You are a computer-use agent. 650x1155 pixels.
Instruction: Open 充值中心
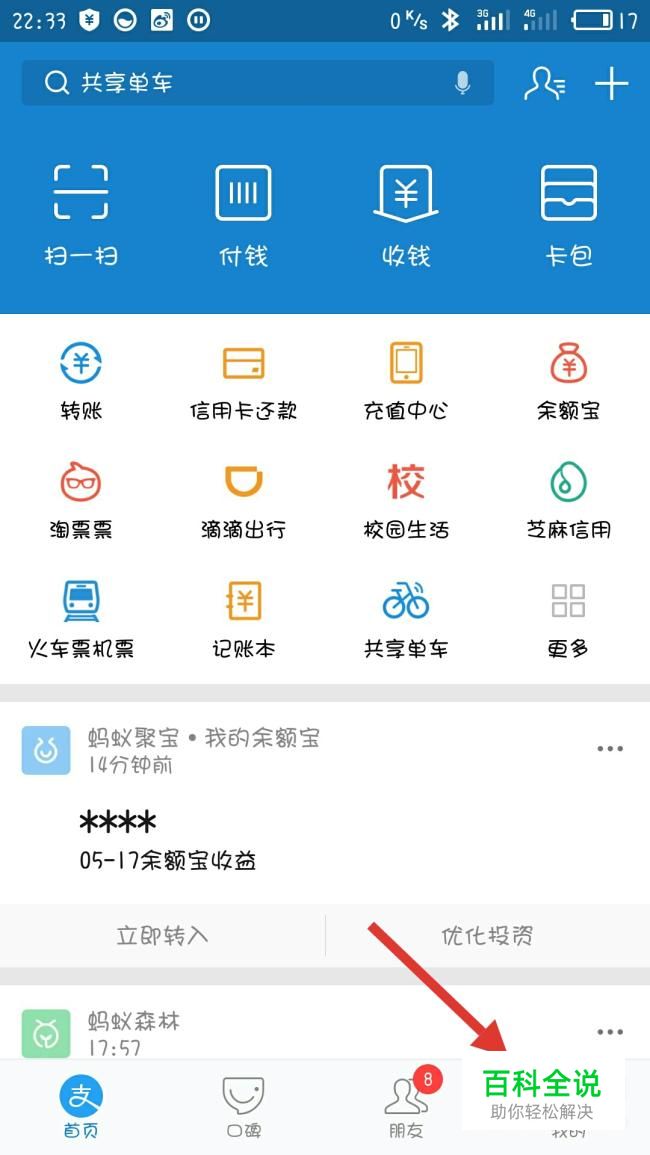click(405, 381)
